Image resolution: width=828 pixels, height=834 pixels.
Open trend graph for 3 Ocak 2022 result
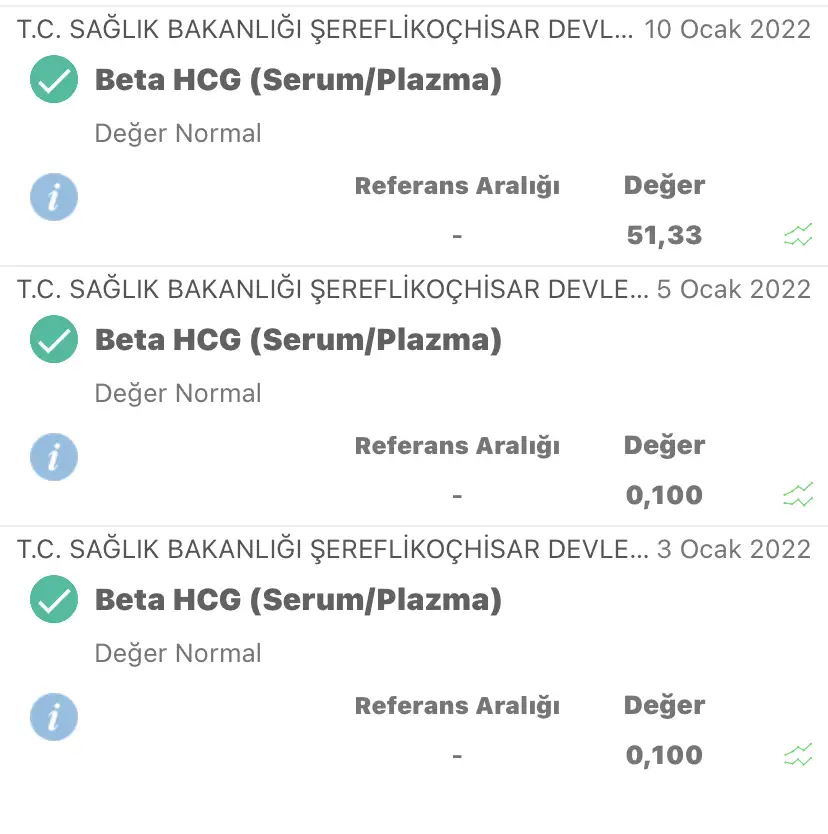coord(798,756)
